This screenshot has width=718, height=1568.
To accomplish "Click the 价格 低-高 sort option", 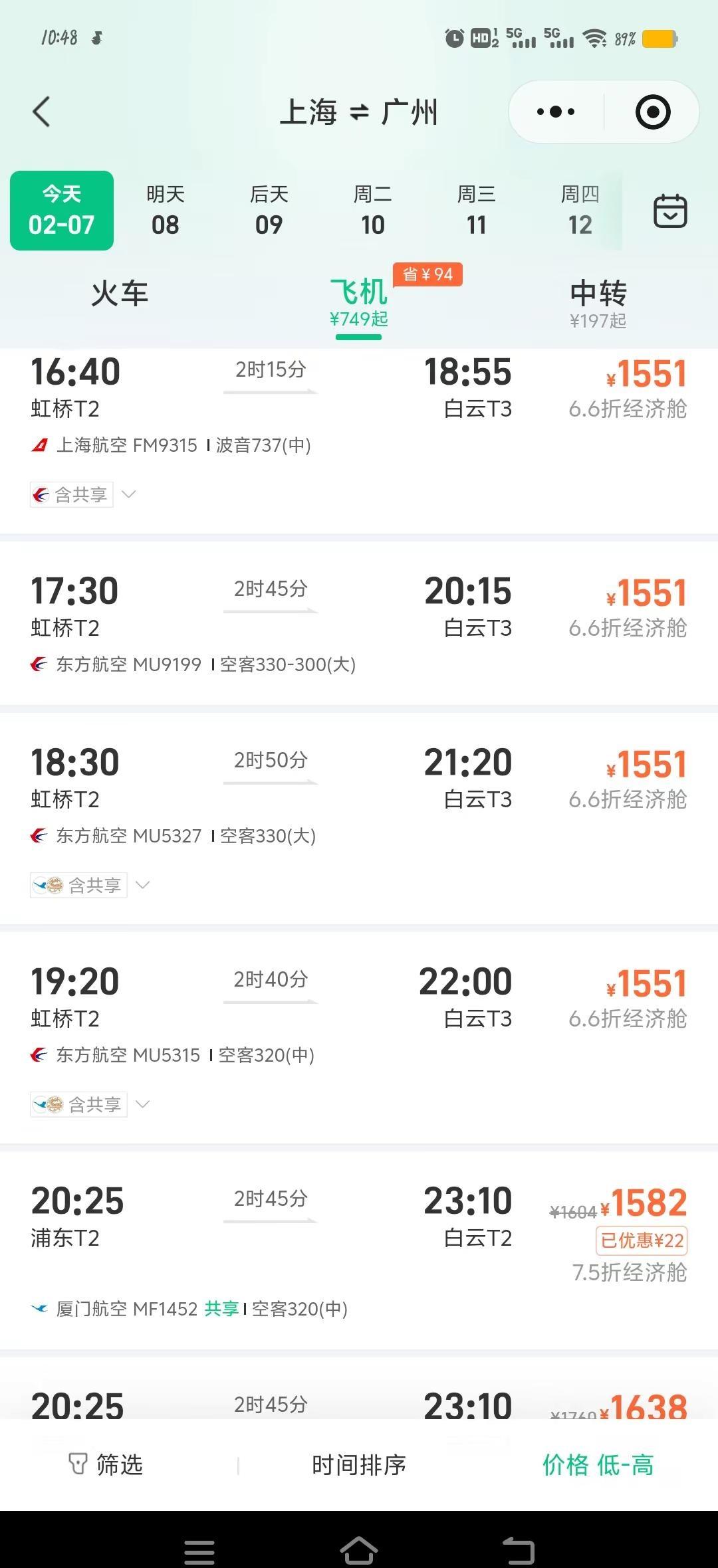I will [597, 1464].
